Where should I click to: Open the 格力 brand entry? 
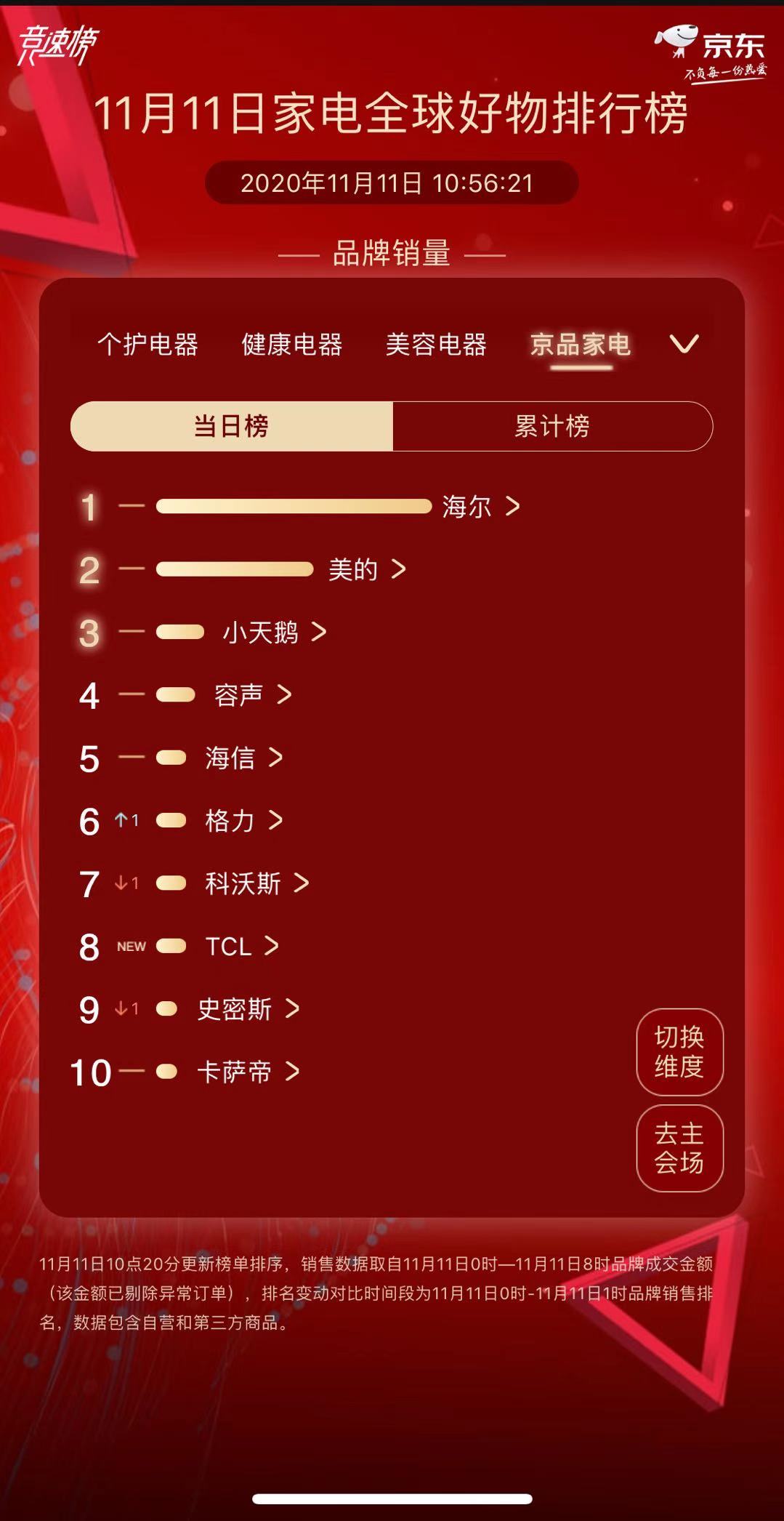pyautogui.click(x=243, y=821)
